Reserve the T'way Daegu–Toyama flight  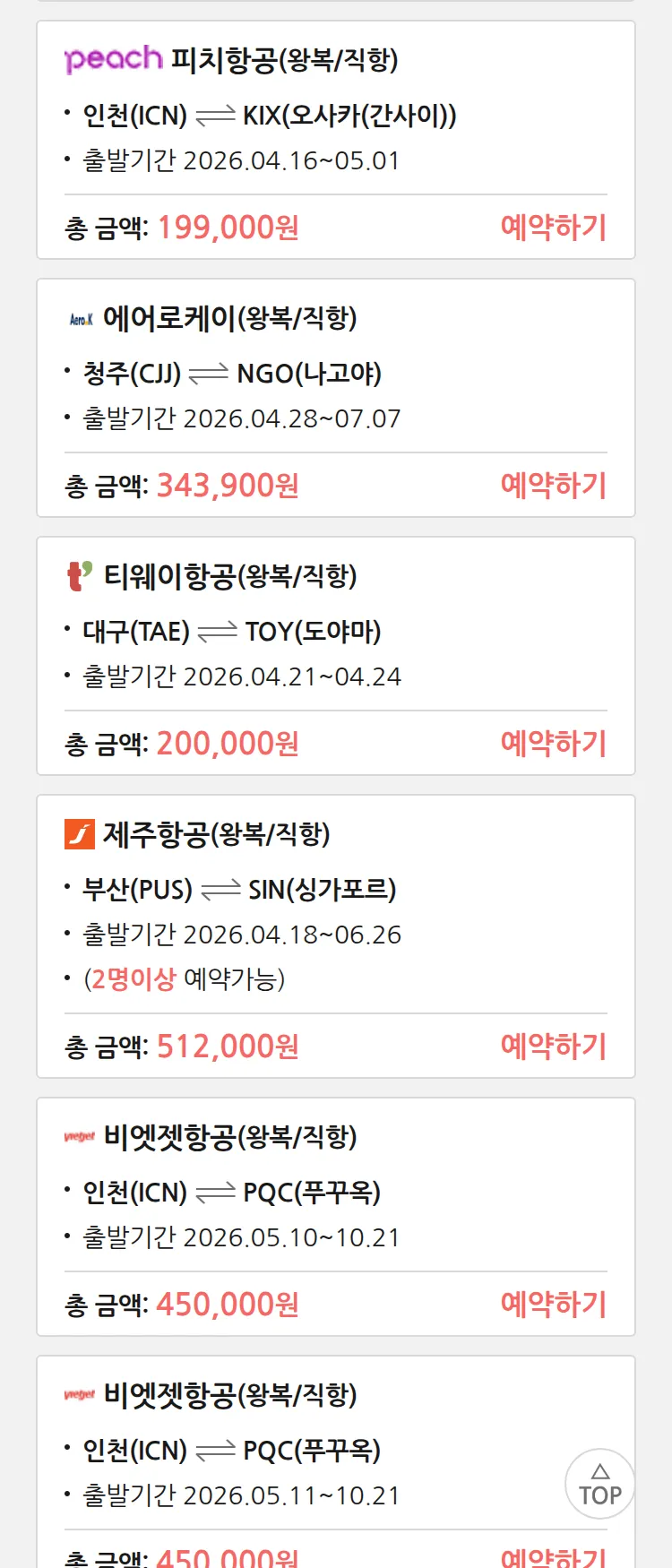(x=553, y=744)
